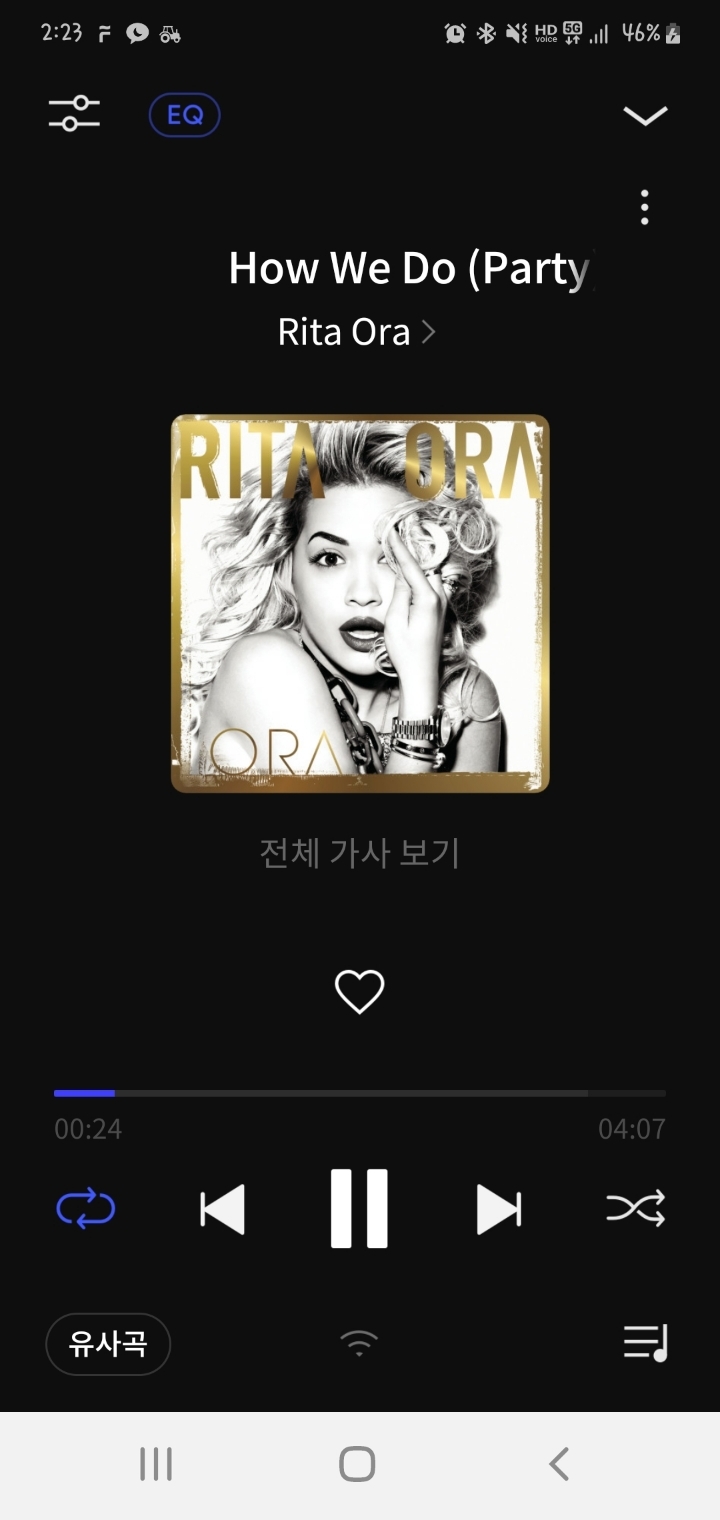
Task: View full lyrics (전체 가사 보기)
Action: click(x=359, y=853)
